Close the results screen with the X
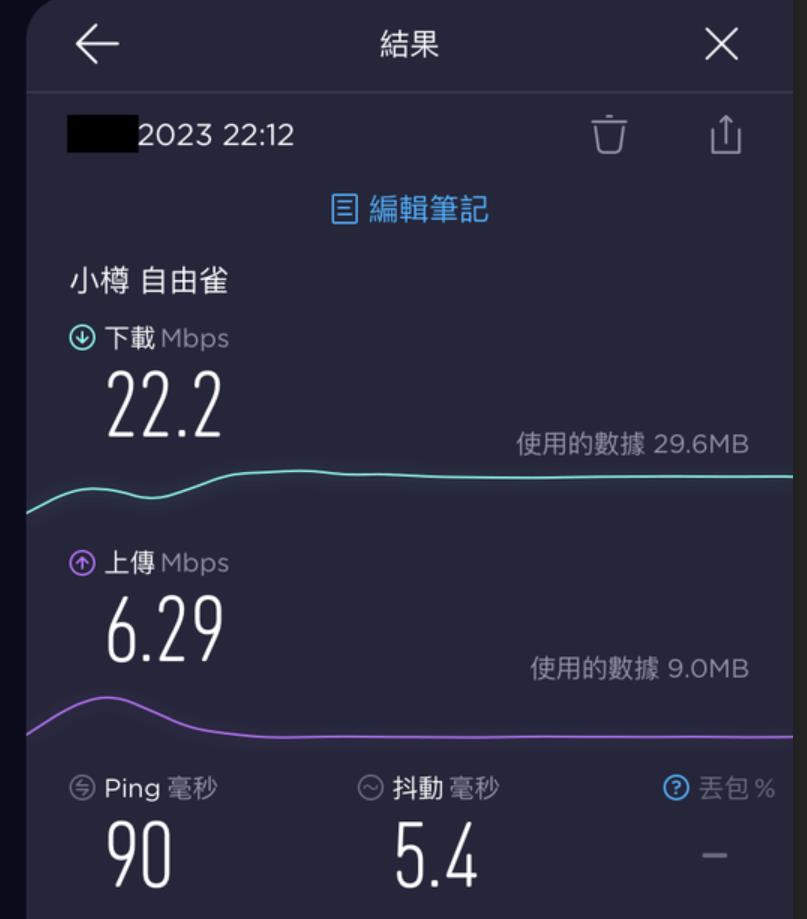The image size is (807, 919). pyautogui.click(x=721, y=45)
